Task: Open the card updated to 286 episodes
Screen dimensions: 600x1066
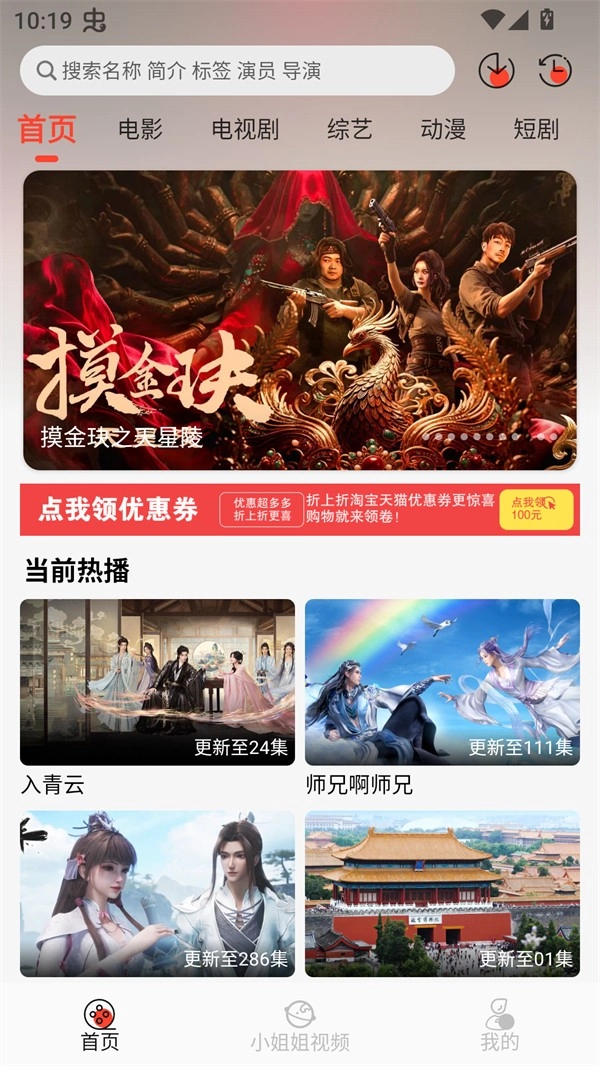Action: 157,893
